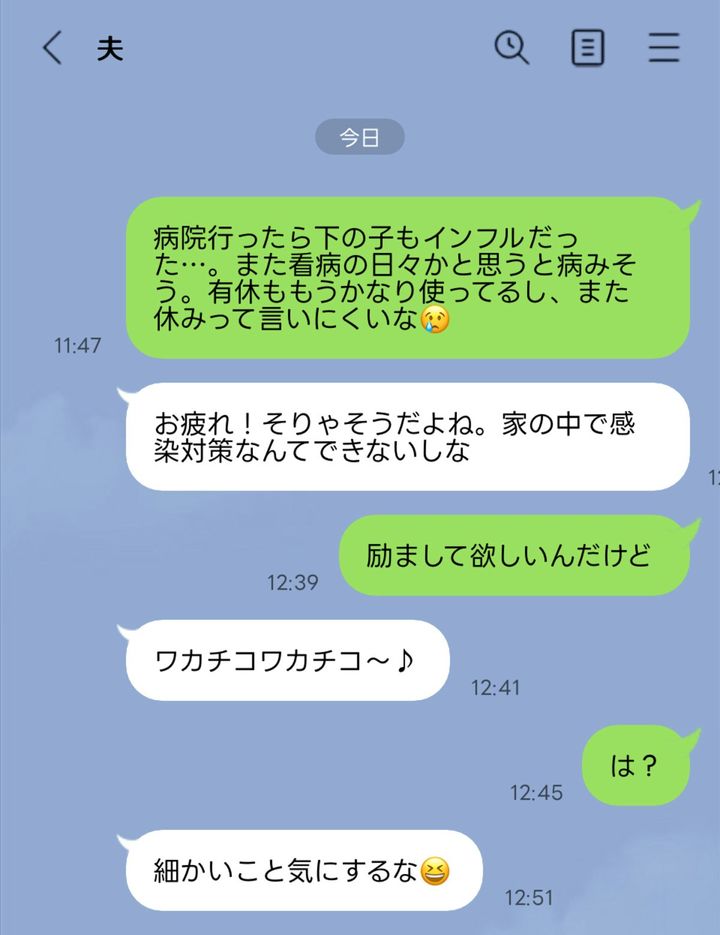Go back from the 夫 chat

(x=52, y=48)
